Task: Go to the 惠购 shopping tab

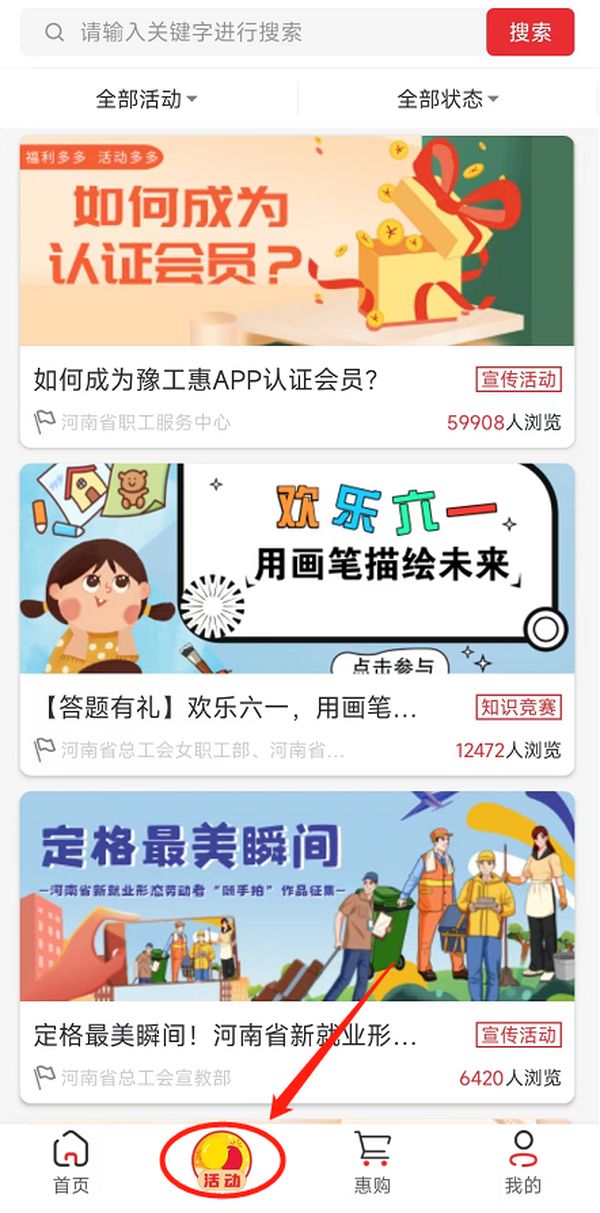Action: coord(372,1163)
